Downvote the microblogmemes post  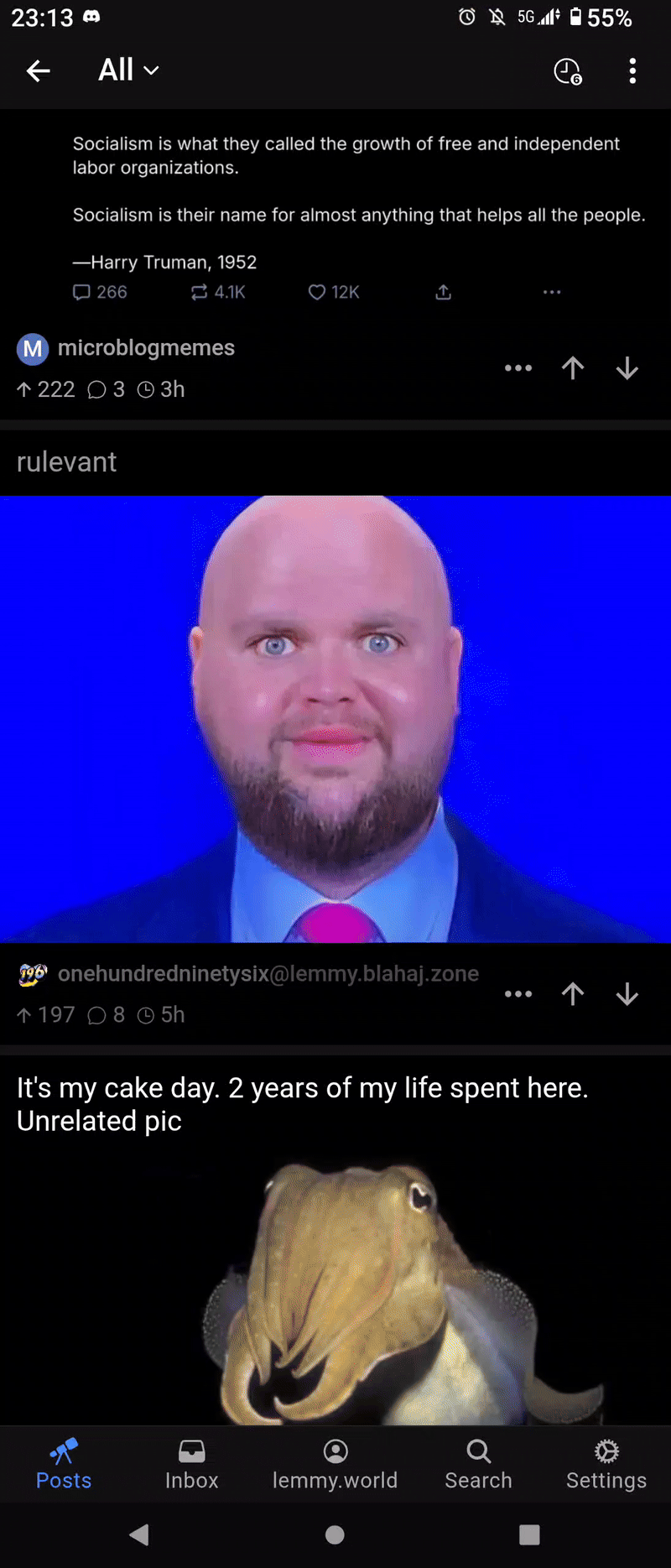pyautogui.click(x=627, y=368)
